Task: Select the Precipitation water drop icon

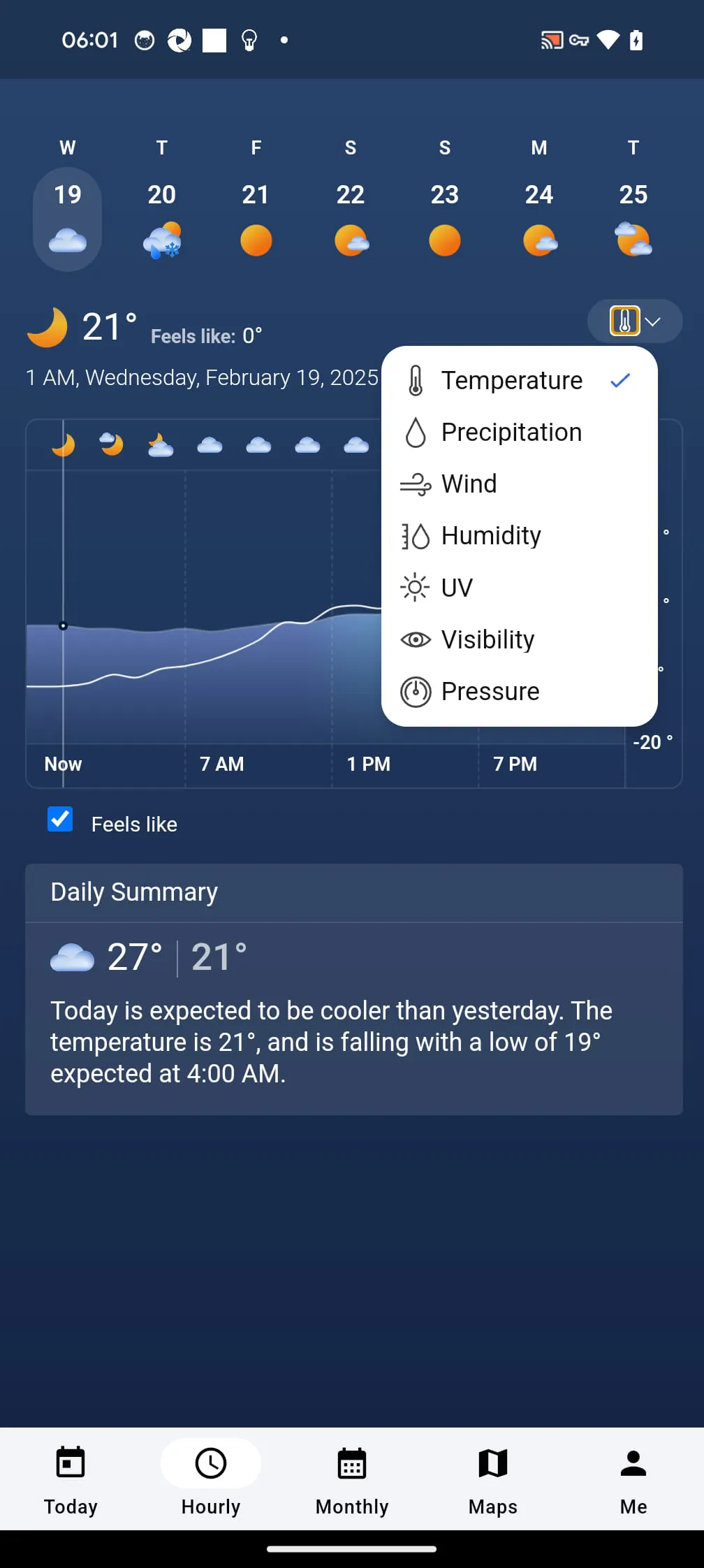Action: [x=416, y=433]
